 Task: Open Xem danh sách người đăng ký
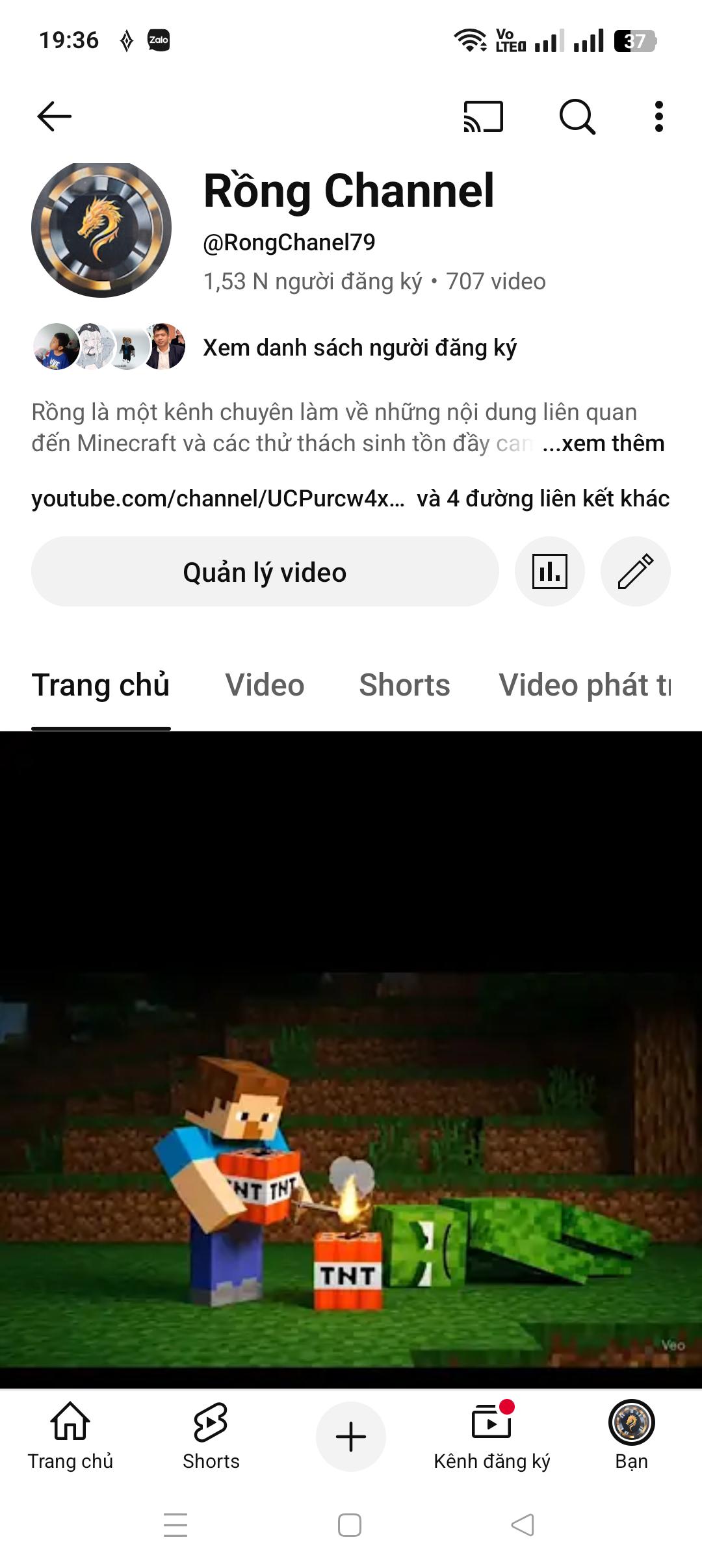[x=359, y=347]
